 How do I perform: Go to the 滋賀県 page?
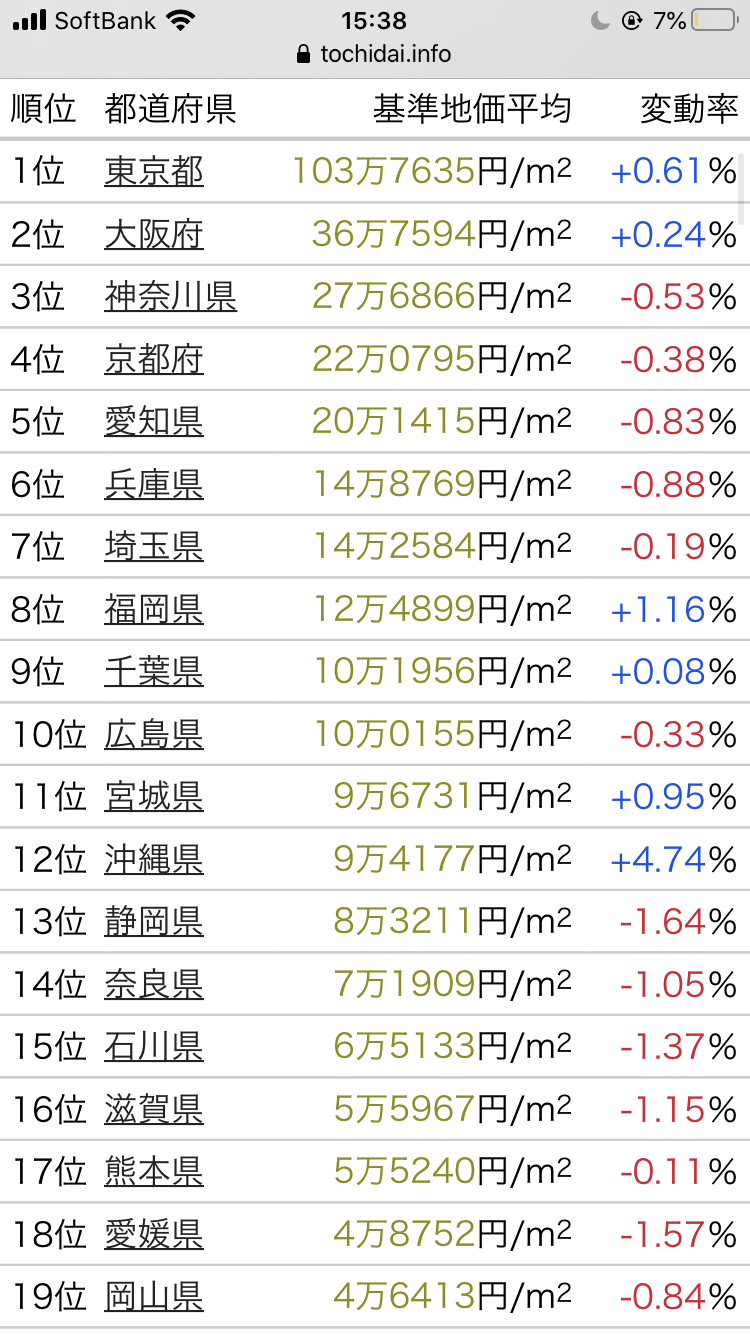coord(154,1109)
